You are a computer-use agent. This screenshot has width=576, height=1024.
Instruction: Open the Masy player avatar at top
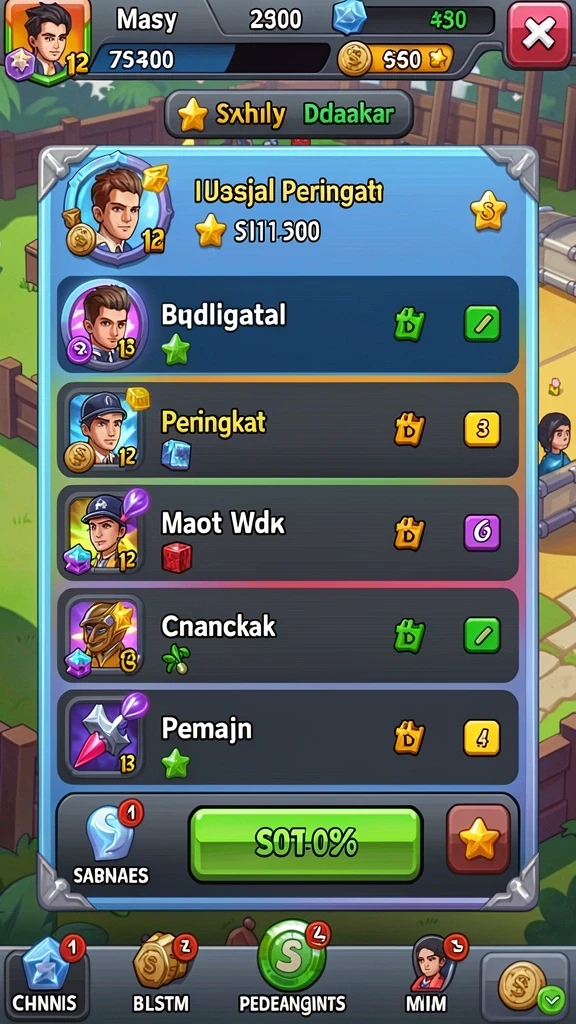tap(47, 39)
